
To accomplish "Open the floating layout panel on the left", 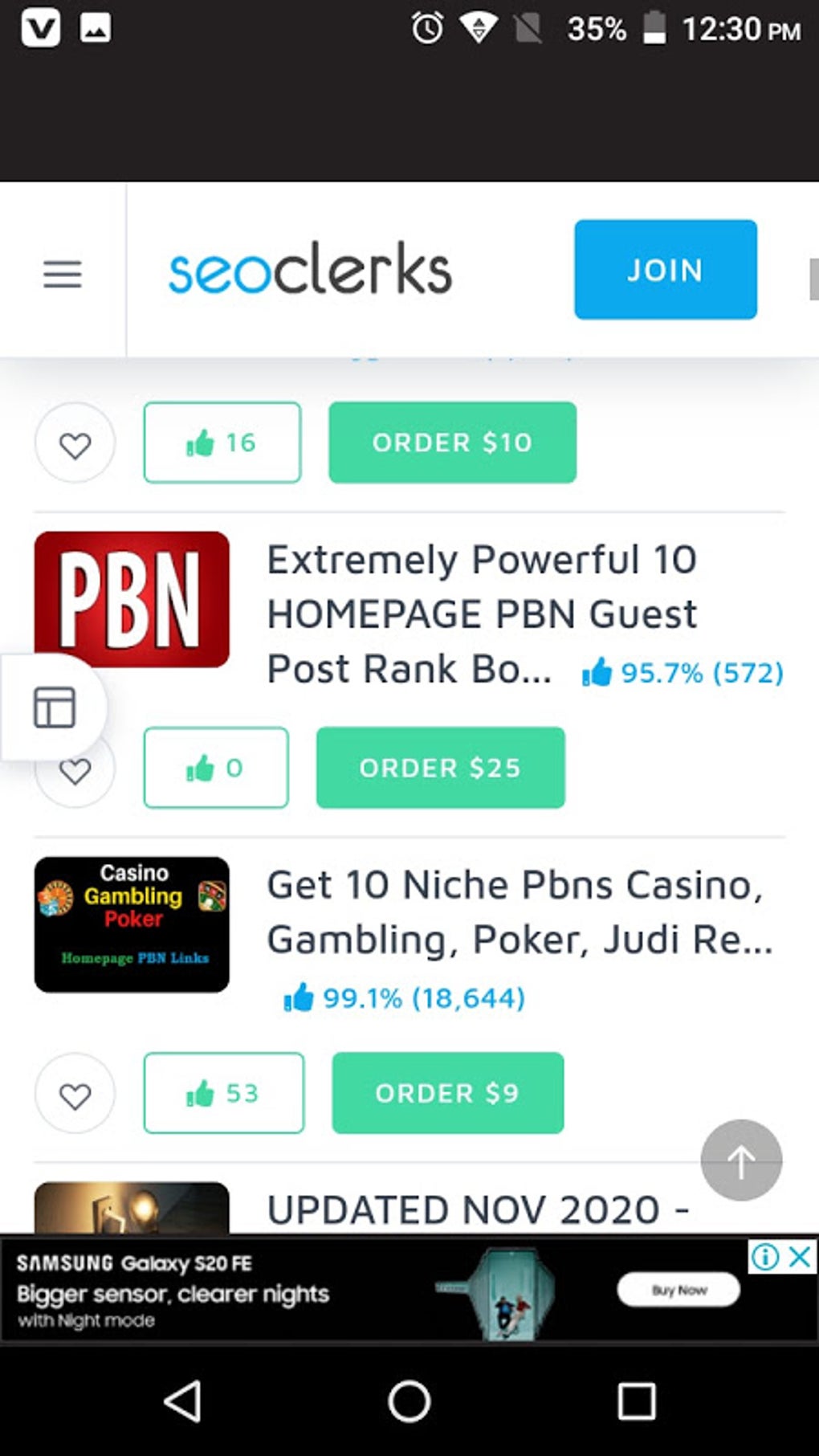I will tap(53, 708).
